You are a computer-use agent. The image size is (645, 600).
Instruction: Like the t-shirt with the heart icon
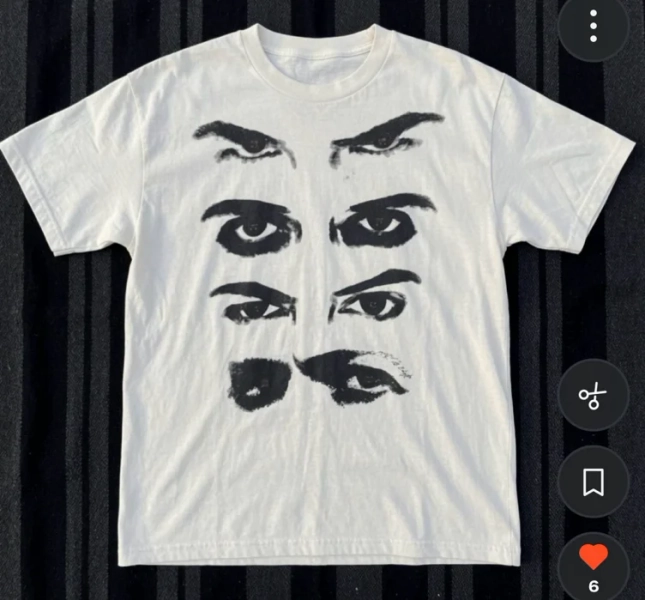click(x=593, y=558)
